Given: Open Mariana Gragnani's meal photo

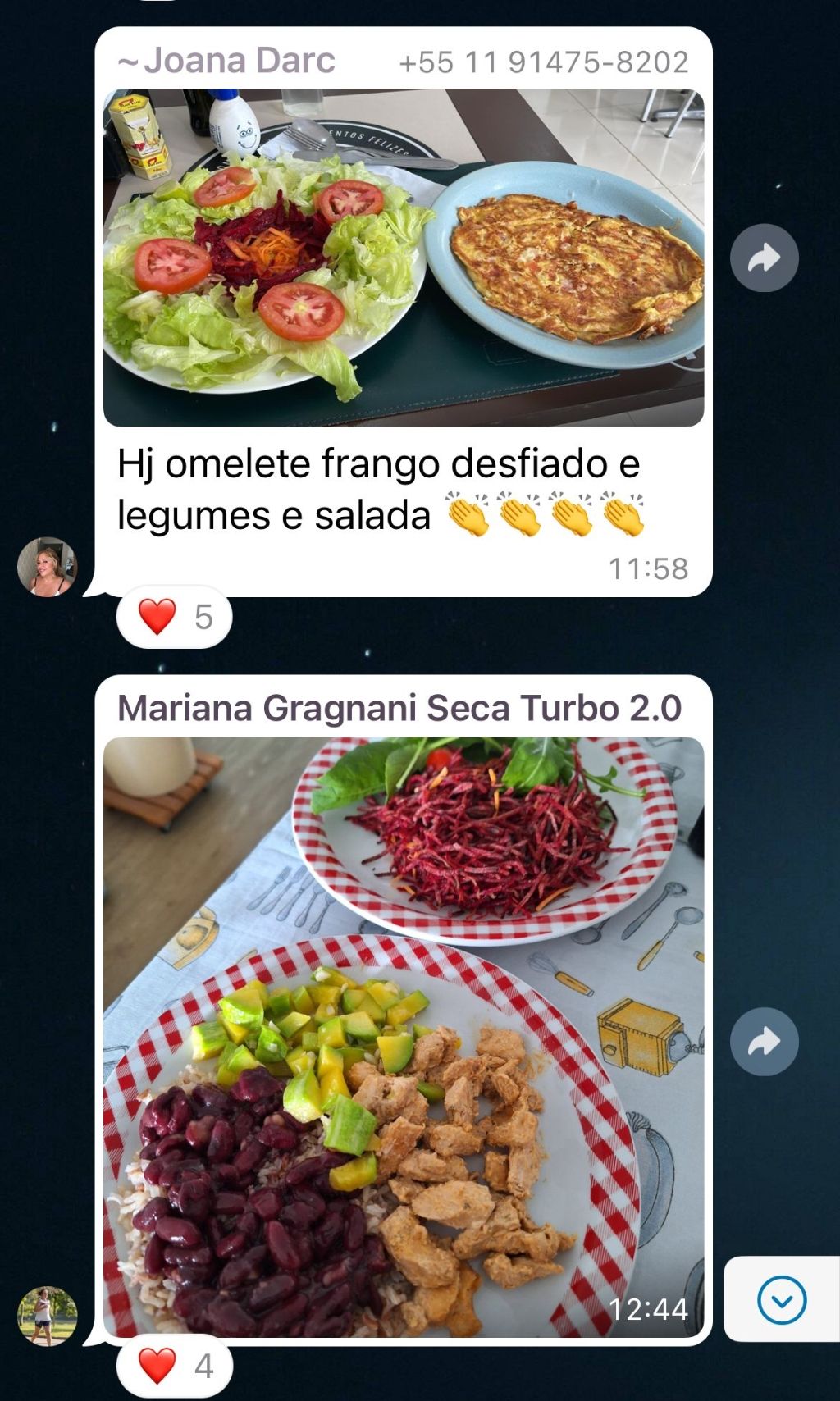Looking at the screenshot, I should 403,1038.
